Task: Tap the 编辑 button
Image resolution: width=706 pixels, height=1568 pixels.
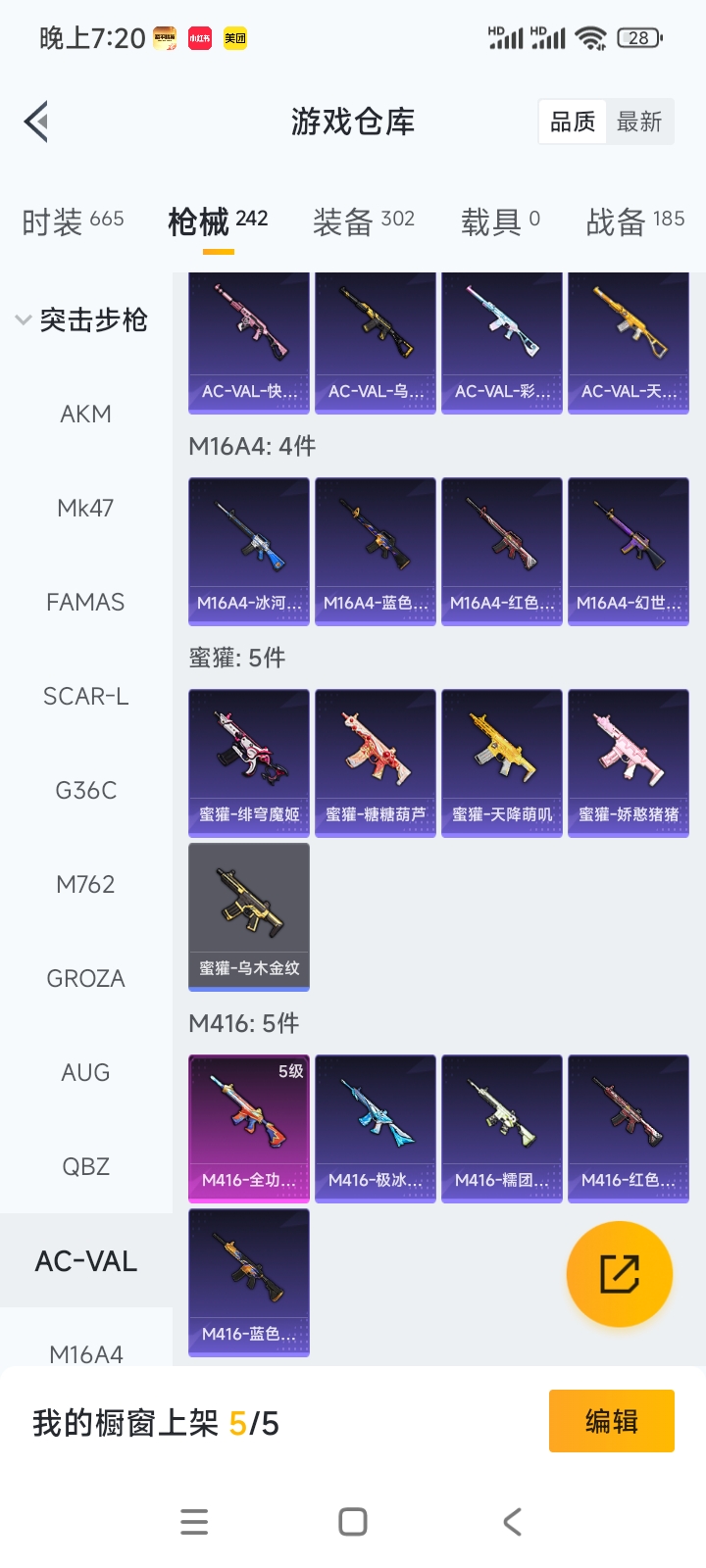Action: point(612,1421)
